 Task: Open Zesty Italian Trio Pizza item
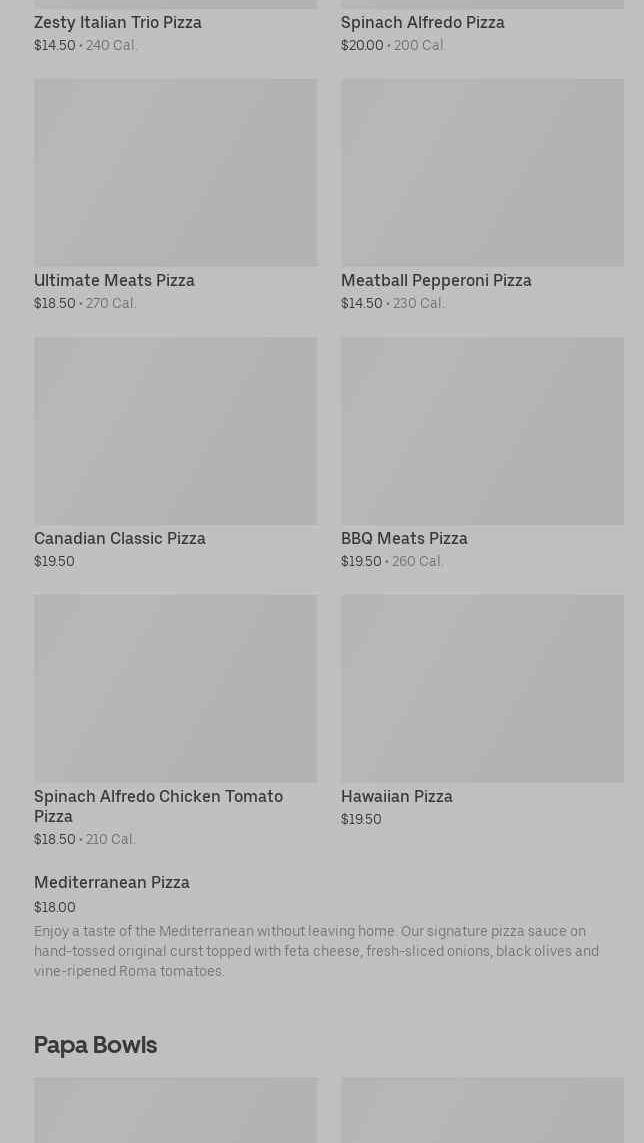(118, 23)
